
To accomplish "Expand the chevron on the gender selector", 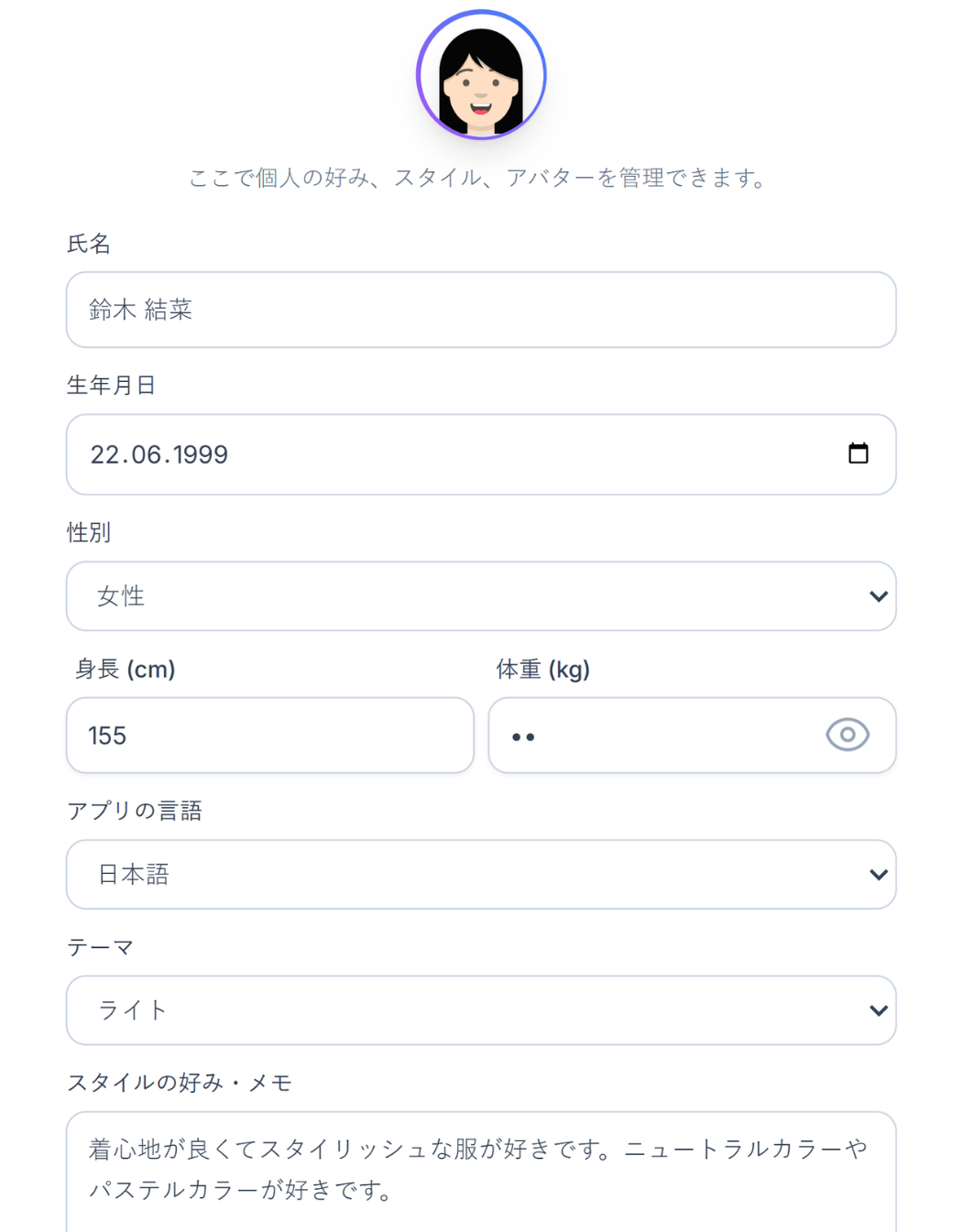I will pyautogui.click(x=875, y=596).
